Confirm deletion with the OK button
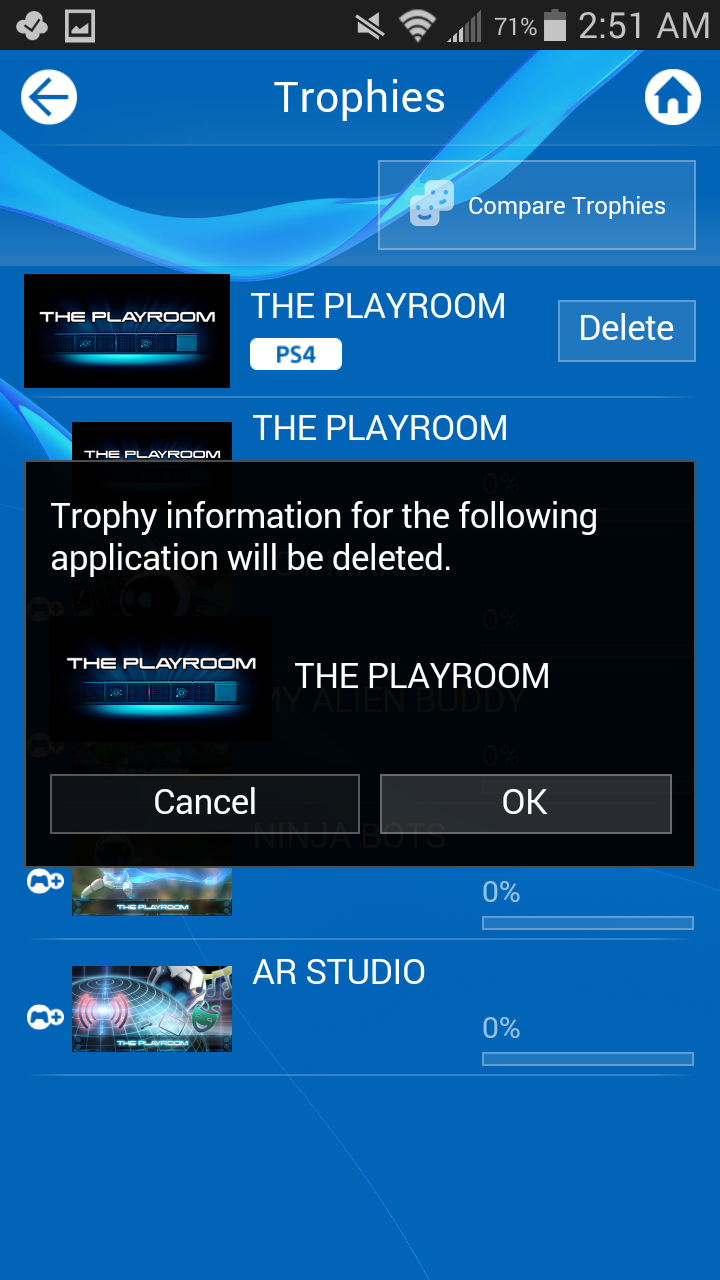720x1280 pixels. coord(525,803)
